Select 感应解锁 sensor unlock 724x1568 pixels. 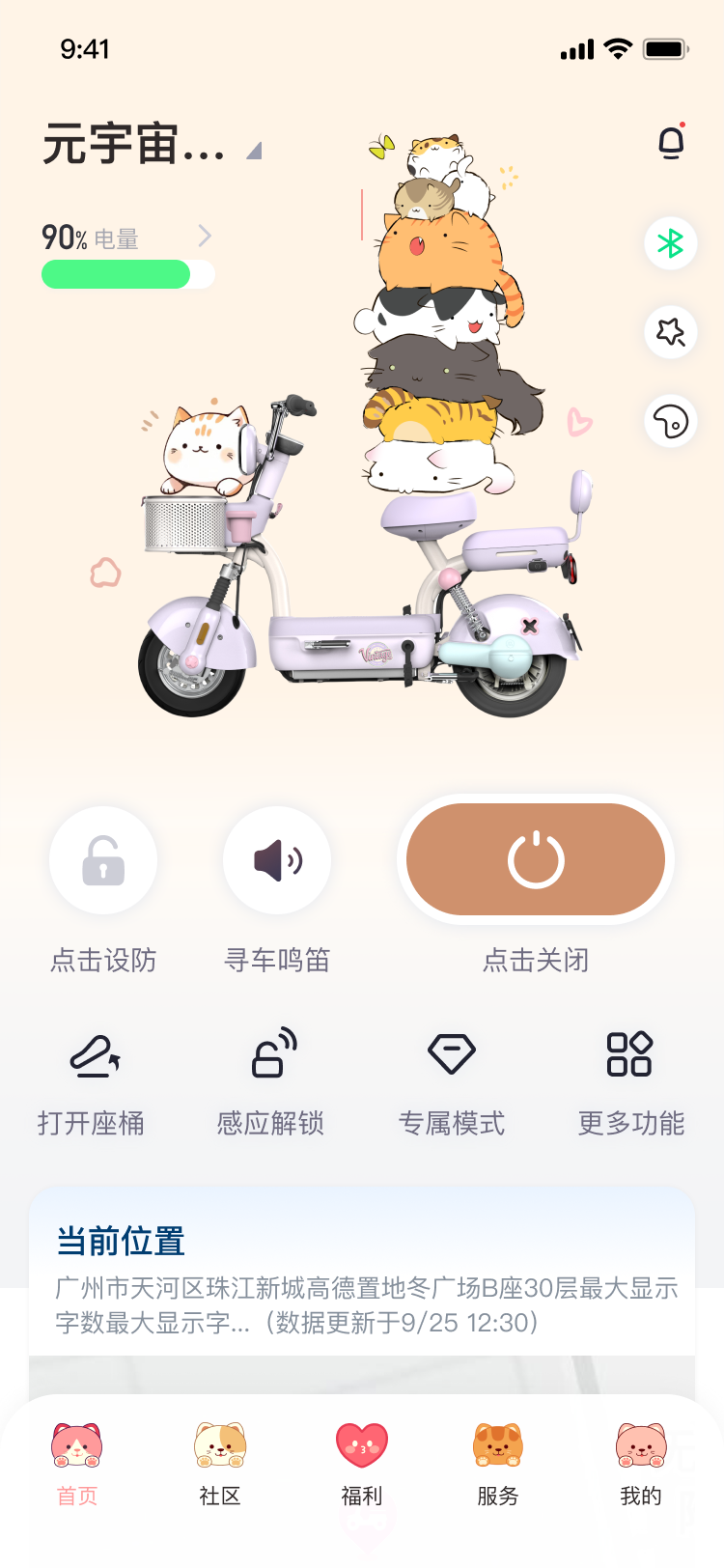coord(271,1081)
